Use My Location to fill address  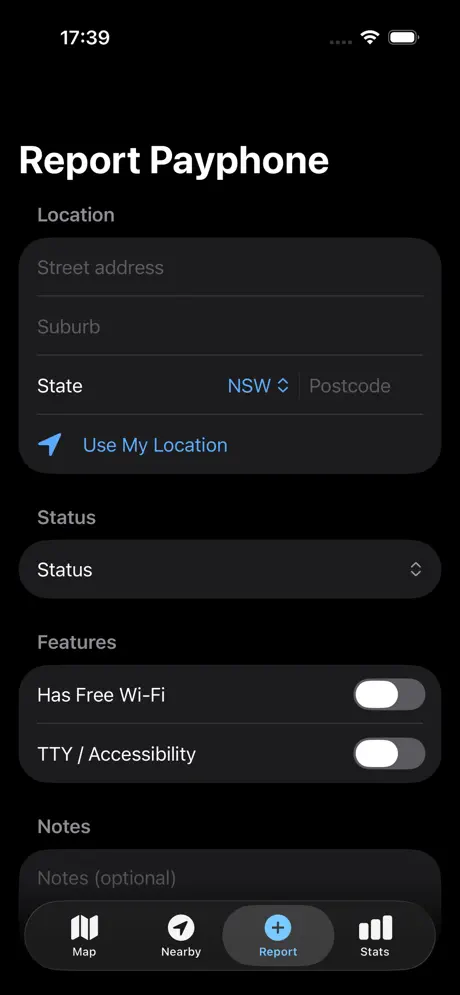click(155, 445)
